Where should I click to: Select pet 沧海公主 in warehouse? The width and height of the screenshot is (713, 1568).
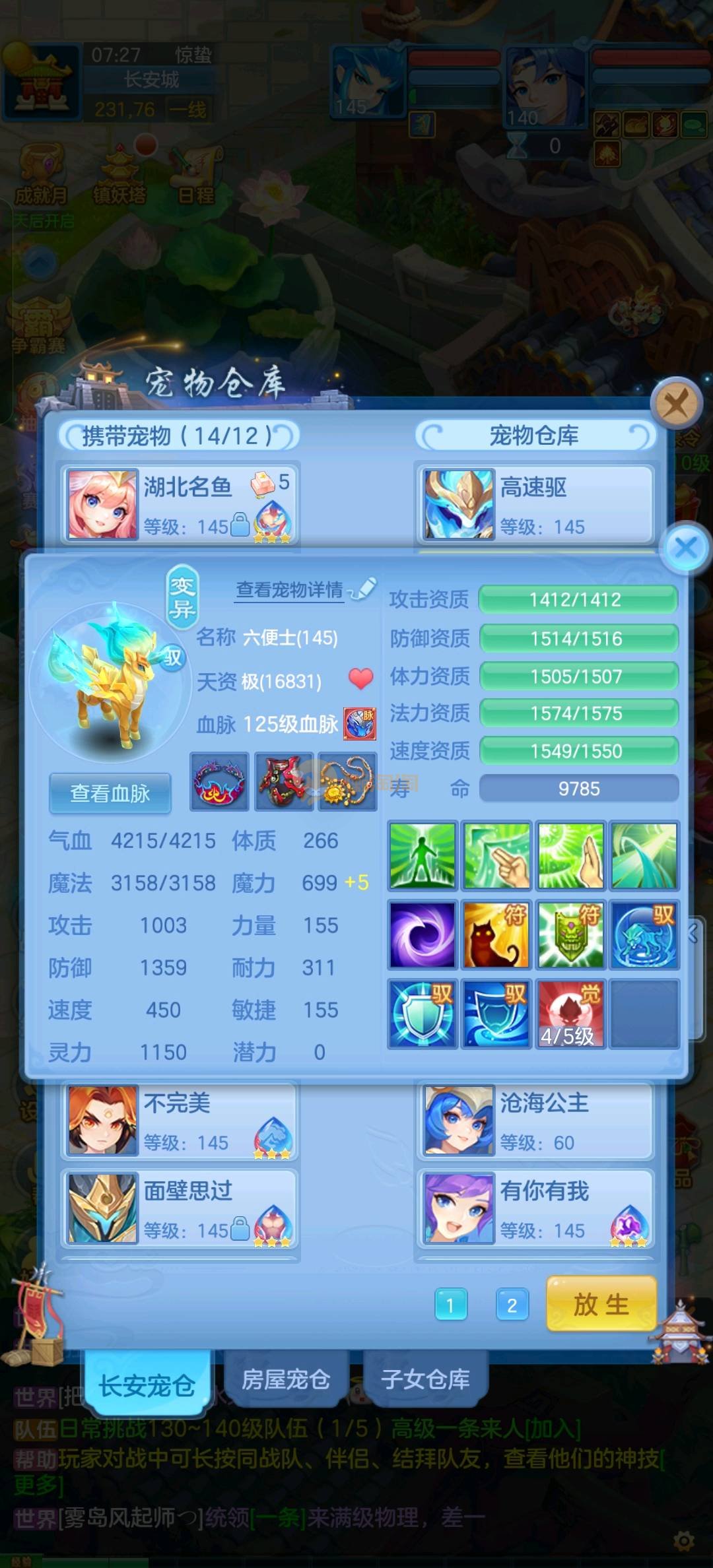pos(535,1121)
